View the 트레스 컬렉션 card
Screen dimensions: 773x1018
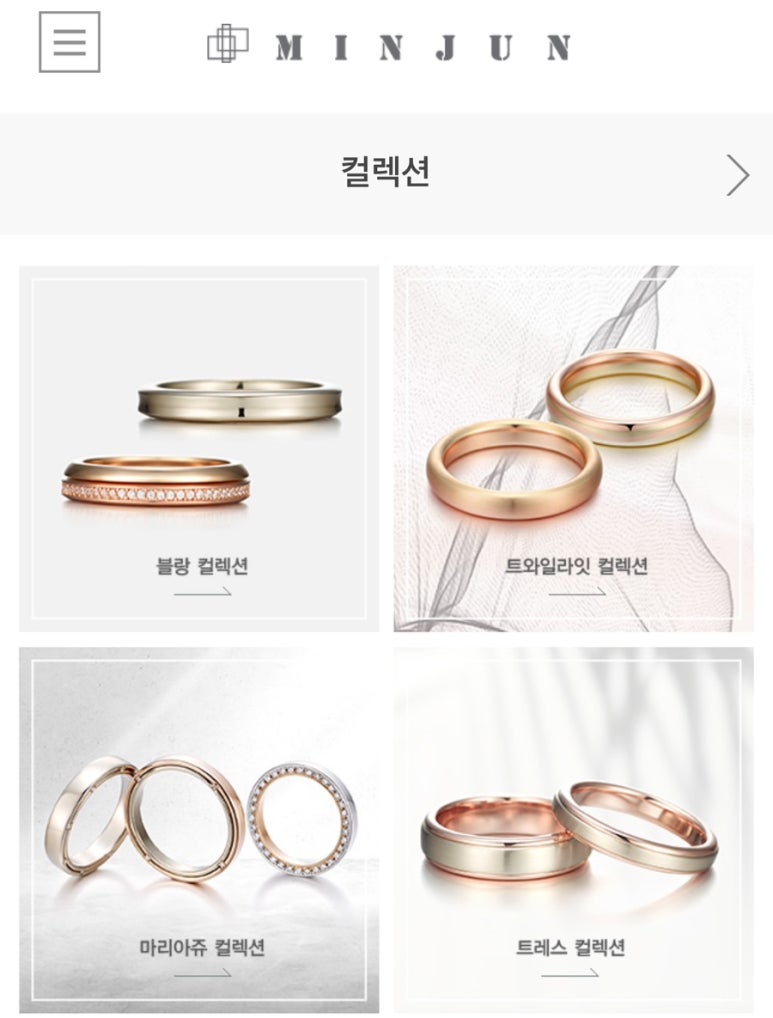click(x=573, y=830)
